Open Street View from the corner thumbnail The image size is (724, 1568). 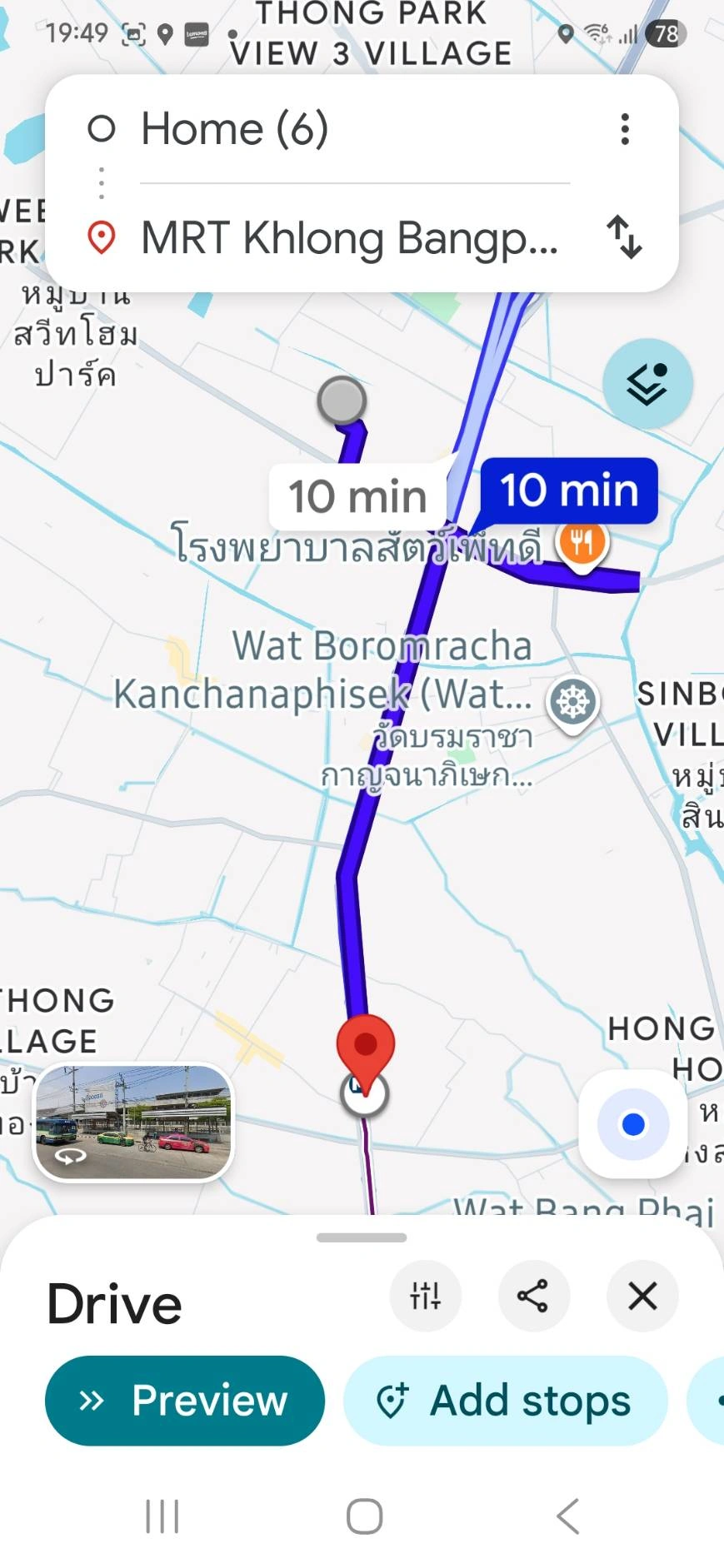[133, 1124]
